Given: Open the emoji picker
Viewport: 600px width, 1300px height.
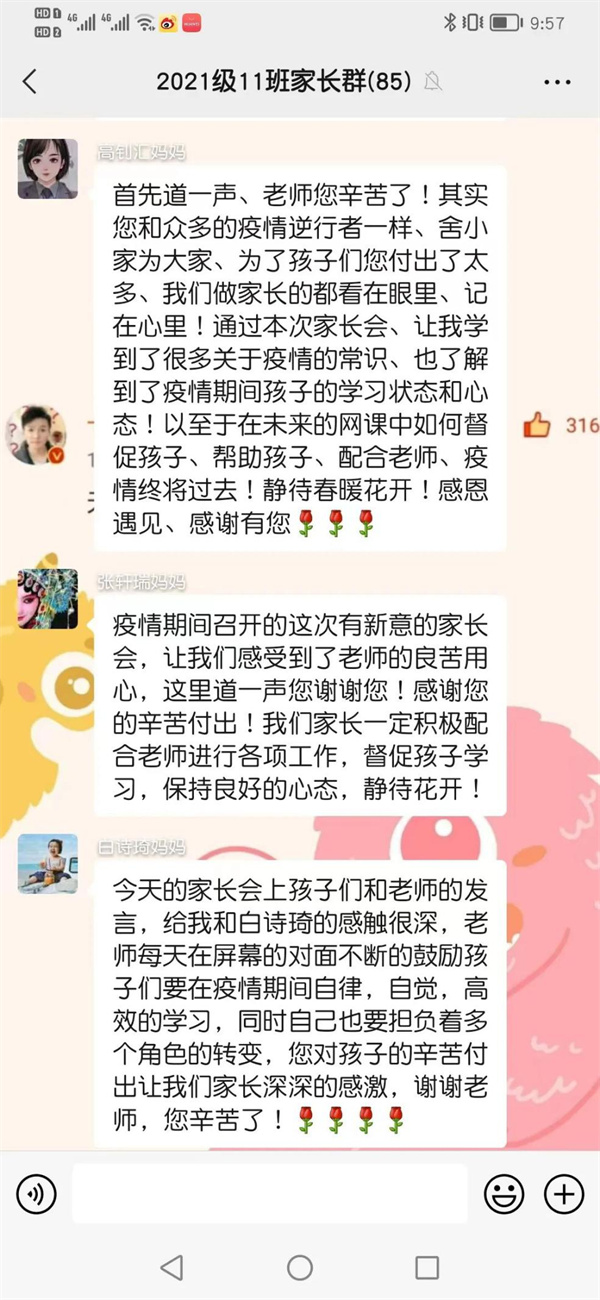Looking at the screenshot, I should [504, 1193].
